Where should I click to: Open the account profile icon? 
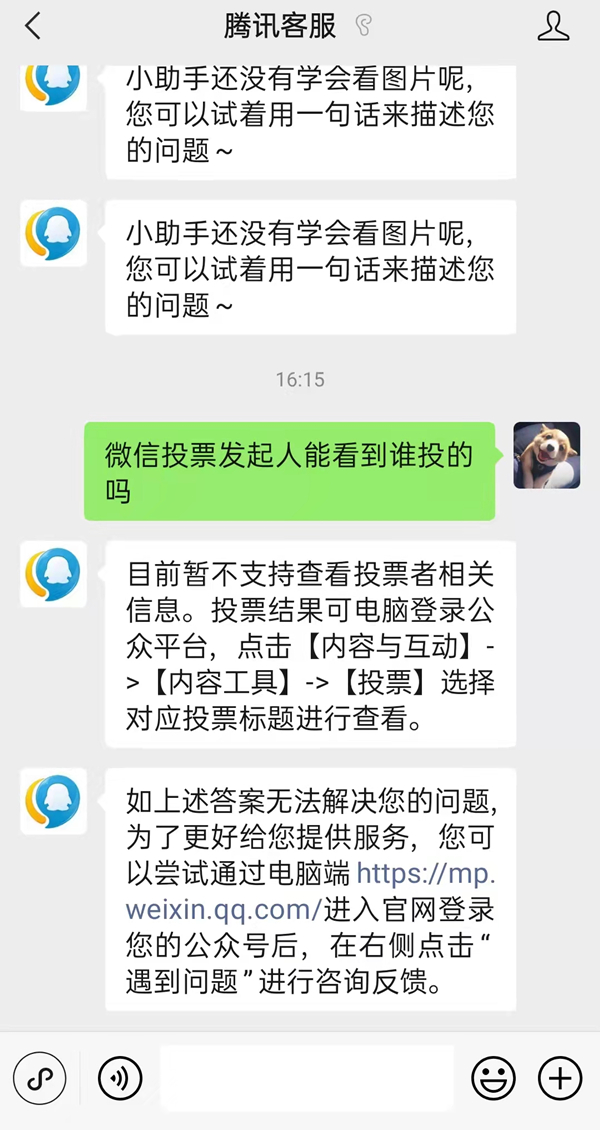pyautogui.click(x=553, y=27)
